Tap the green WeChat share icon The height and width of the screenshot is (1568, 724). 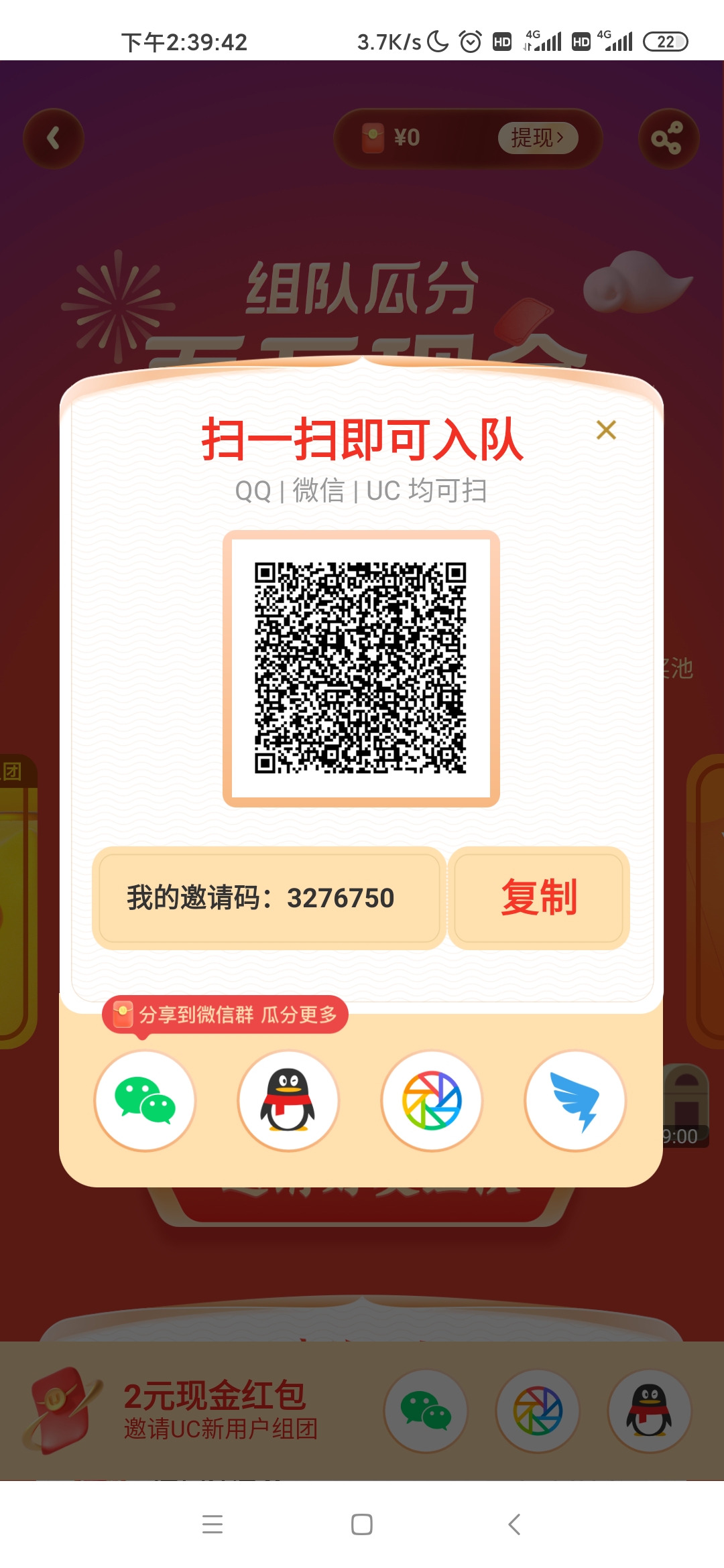pyautogui.click(x=144, y=1101)
